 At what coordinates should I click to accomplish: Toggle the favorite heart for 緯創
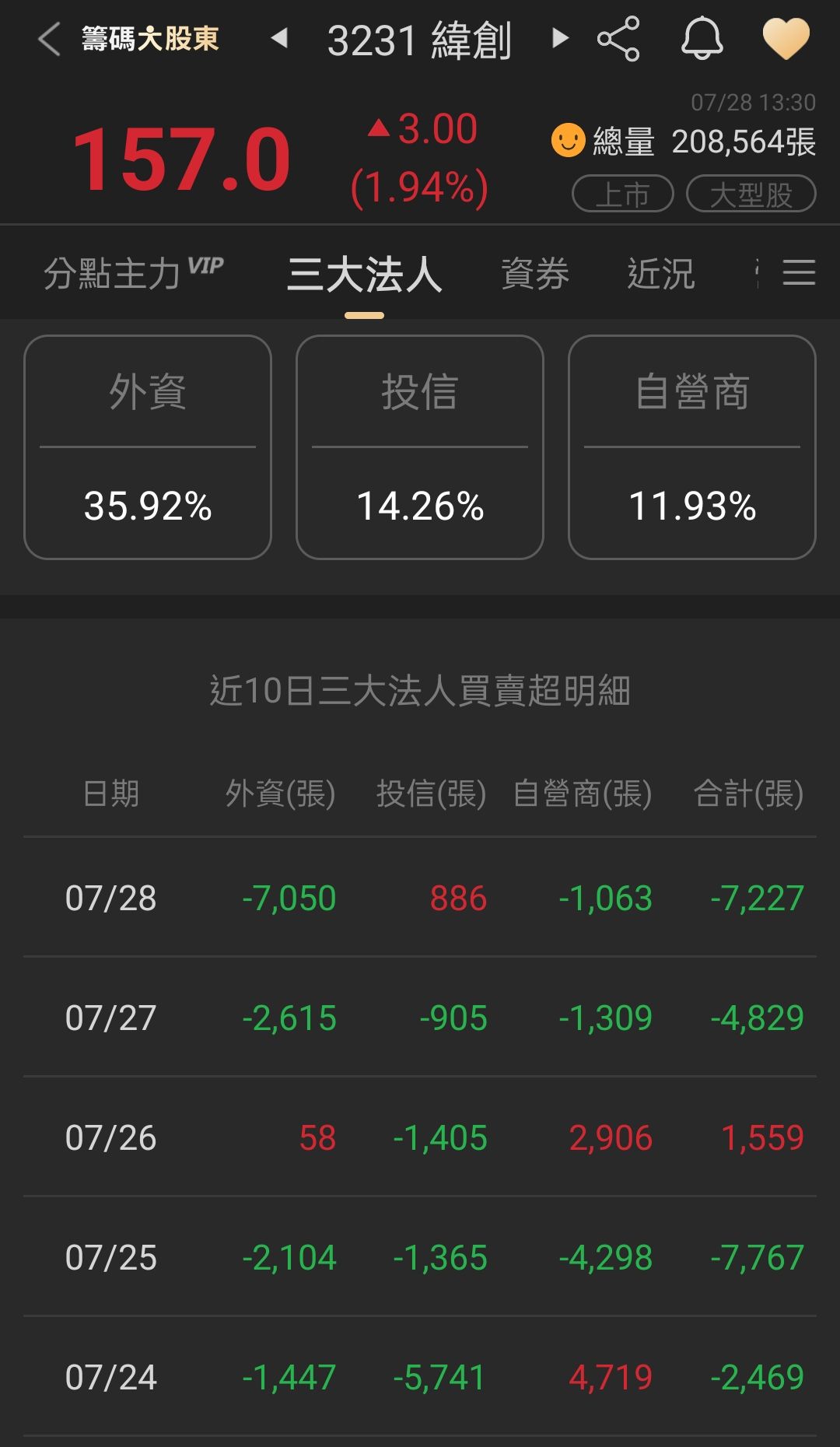pyautogui.click(x=786, y=39)
